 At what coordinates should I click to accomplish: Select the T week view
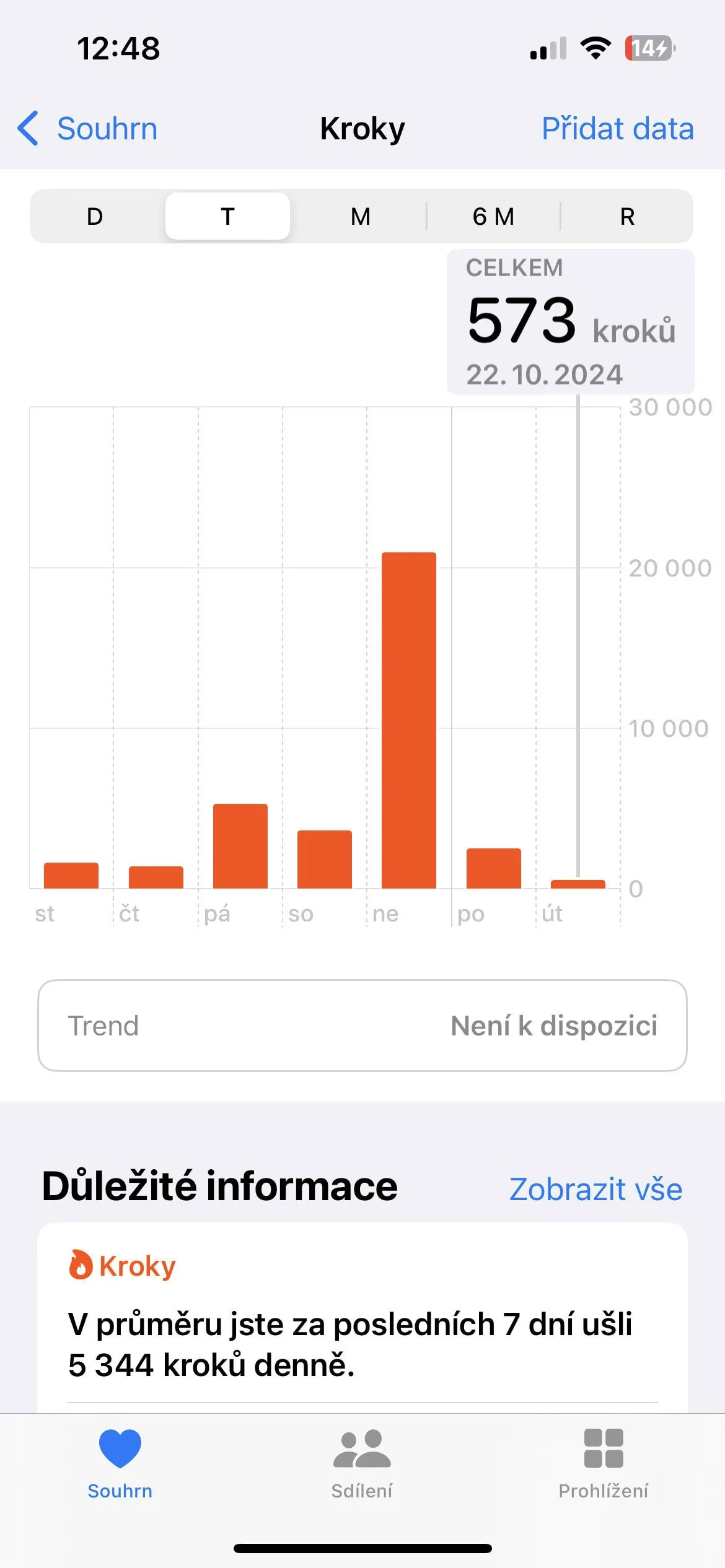[227, 217]
